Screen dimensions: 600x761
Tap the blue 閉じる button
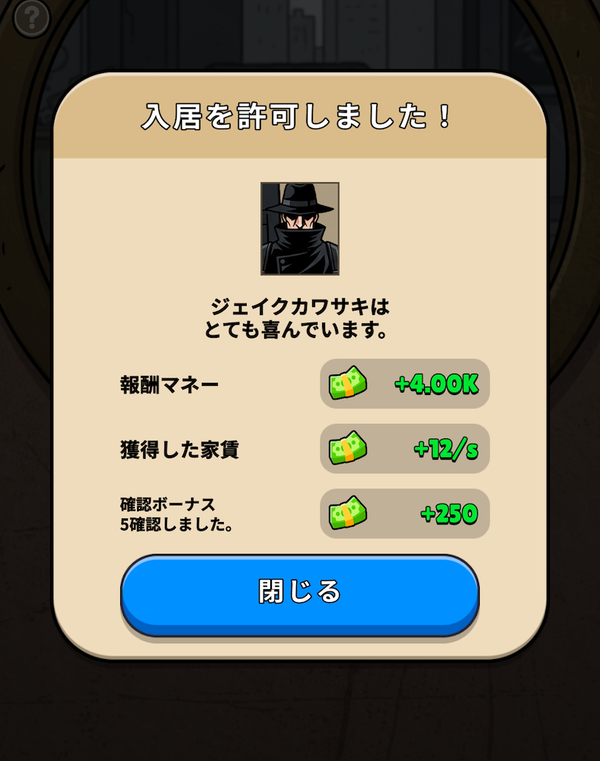[x=300, y=595]
